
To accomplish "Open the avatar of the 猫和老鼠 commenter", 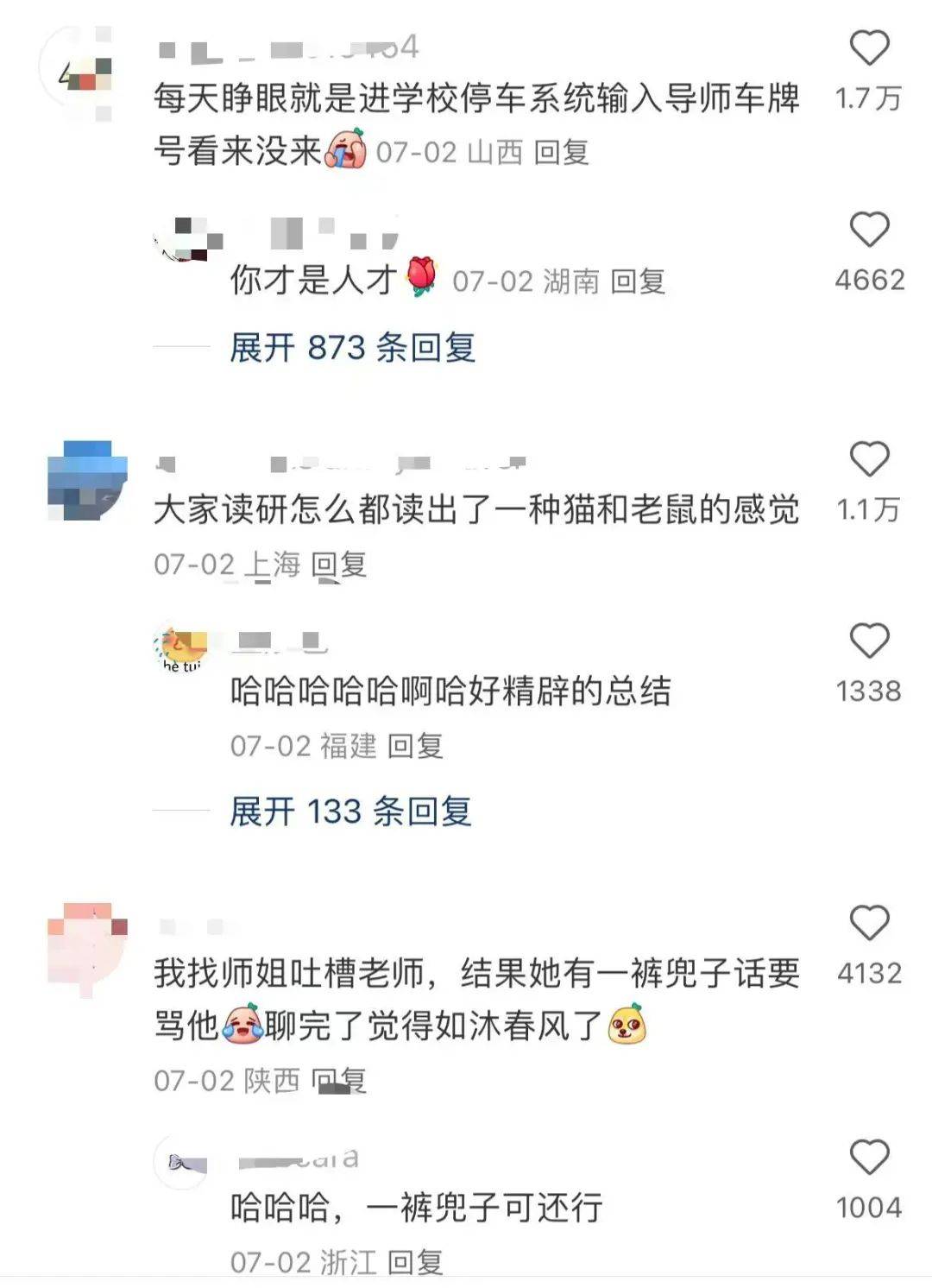I will coord(87,481).
